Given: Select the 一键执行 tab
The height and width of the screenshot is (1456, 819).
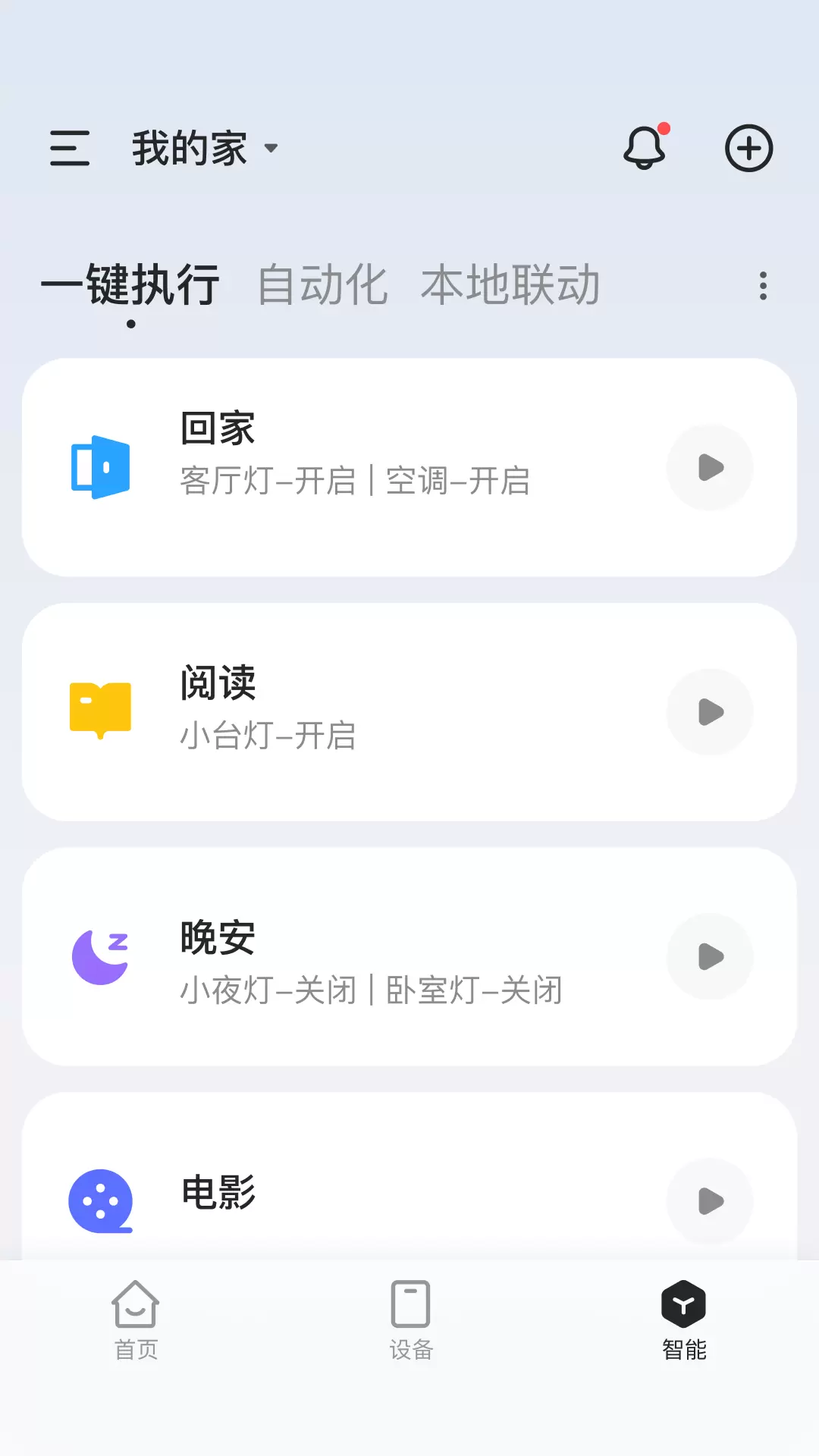Looking at the screenshot, I should point(130,285).
